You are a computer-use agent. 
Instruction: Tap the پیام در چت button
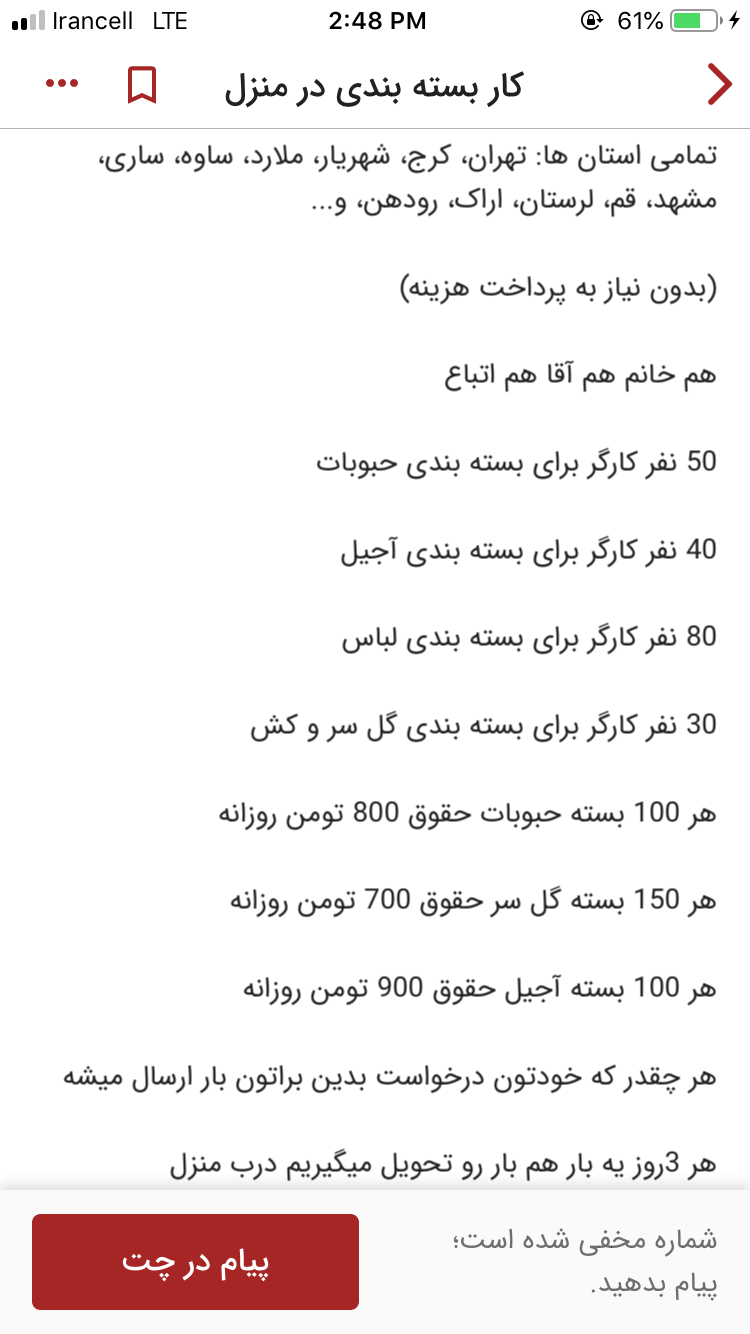click(x=195, y=1262)
